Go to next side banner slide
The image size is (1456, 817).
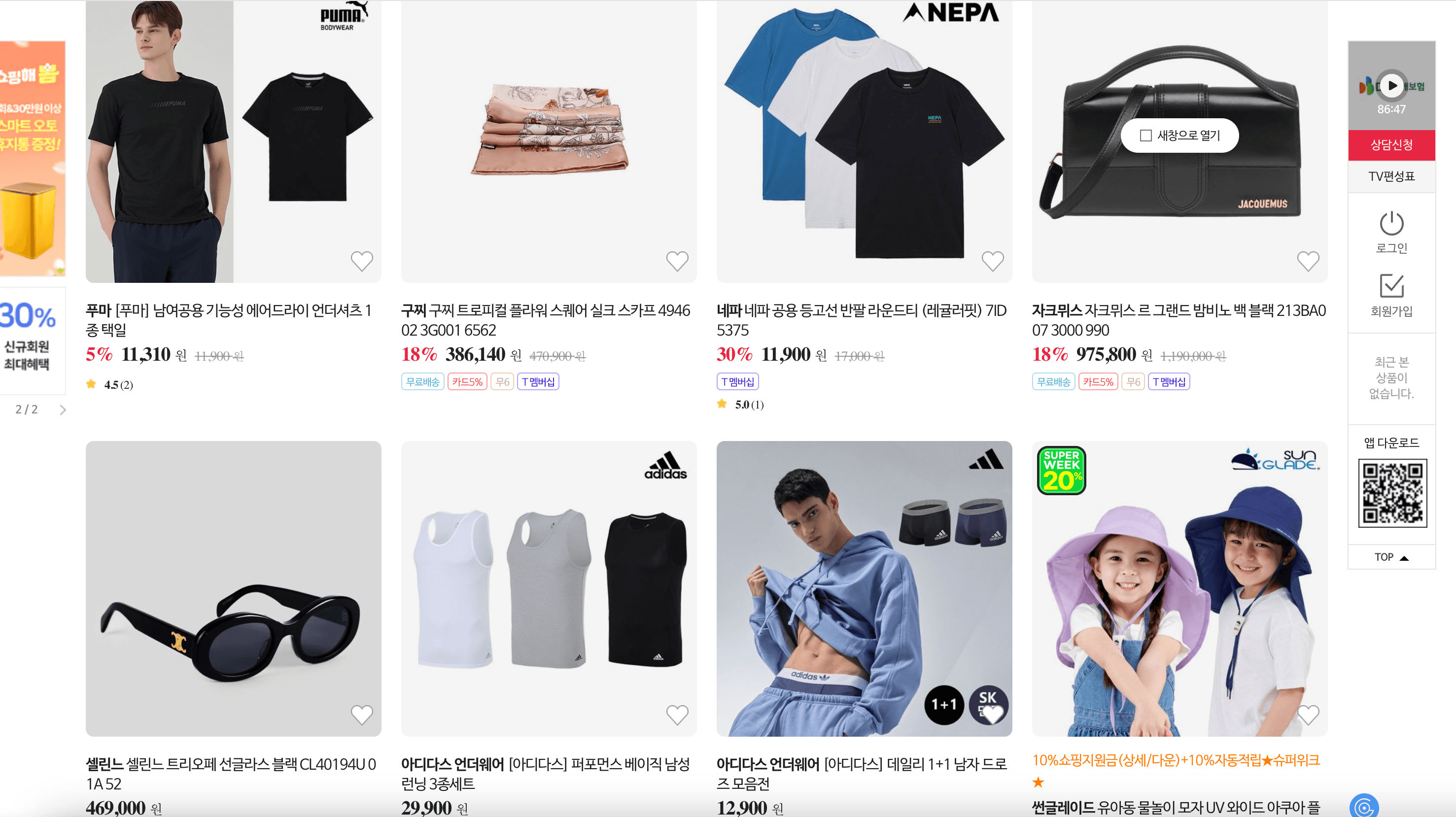click(63, 409)
